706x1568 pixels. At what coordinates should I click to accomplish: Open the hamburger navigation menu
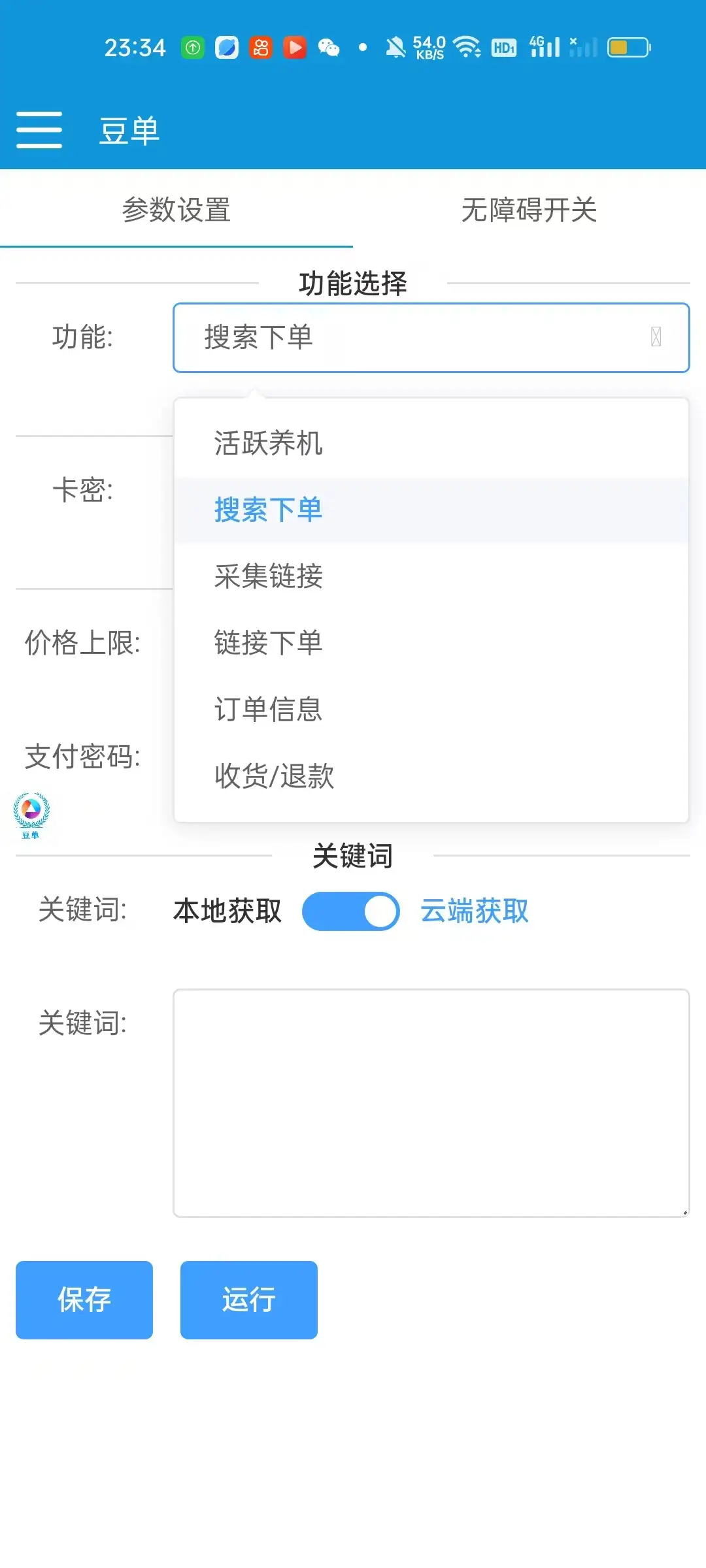pos(39,129)
